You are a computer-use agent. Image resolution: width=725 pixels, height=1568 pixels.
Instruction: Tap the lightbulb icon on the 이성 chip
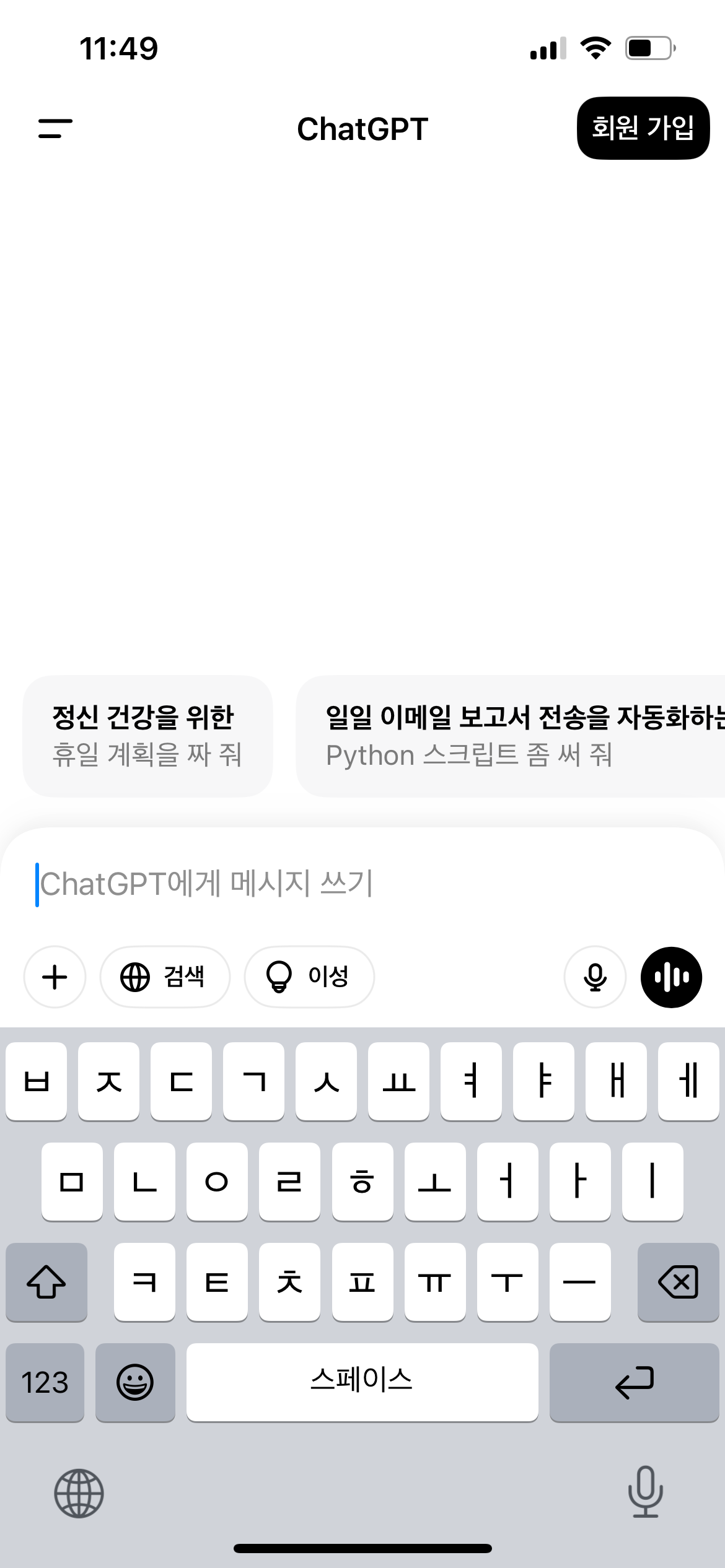[279, 977]
